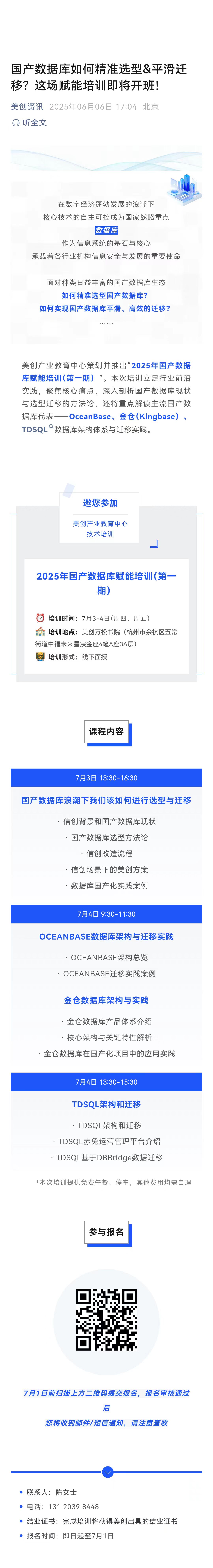This screenshot has width=213, height=1568.
Task: Open the 美创资讯 account page
Action: coord(27,106)
